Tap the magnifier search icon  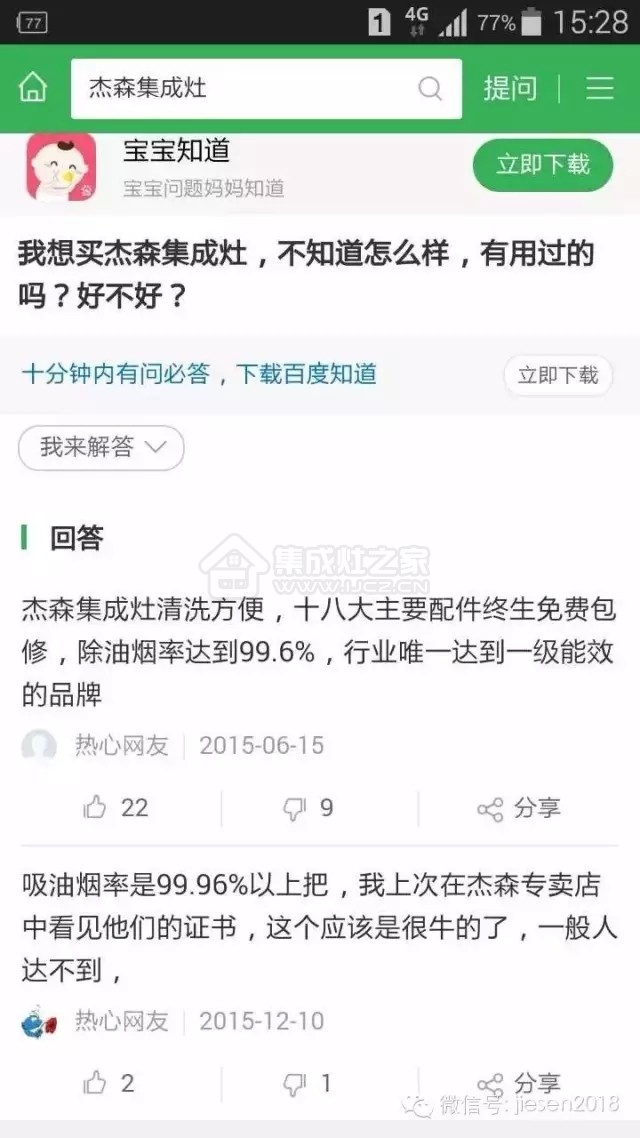tap(430, 88)
